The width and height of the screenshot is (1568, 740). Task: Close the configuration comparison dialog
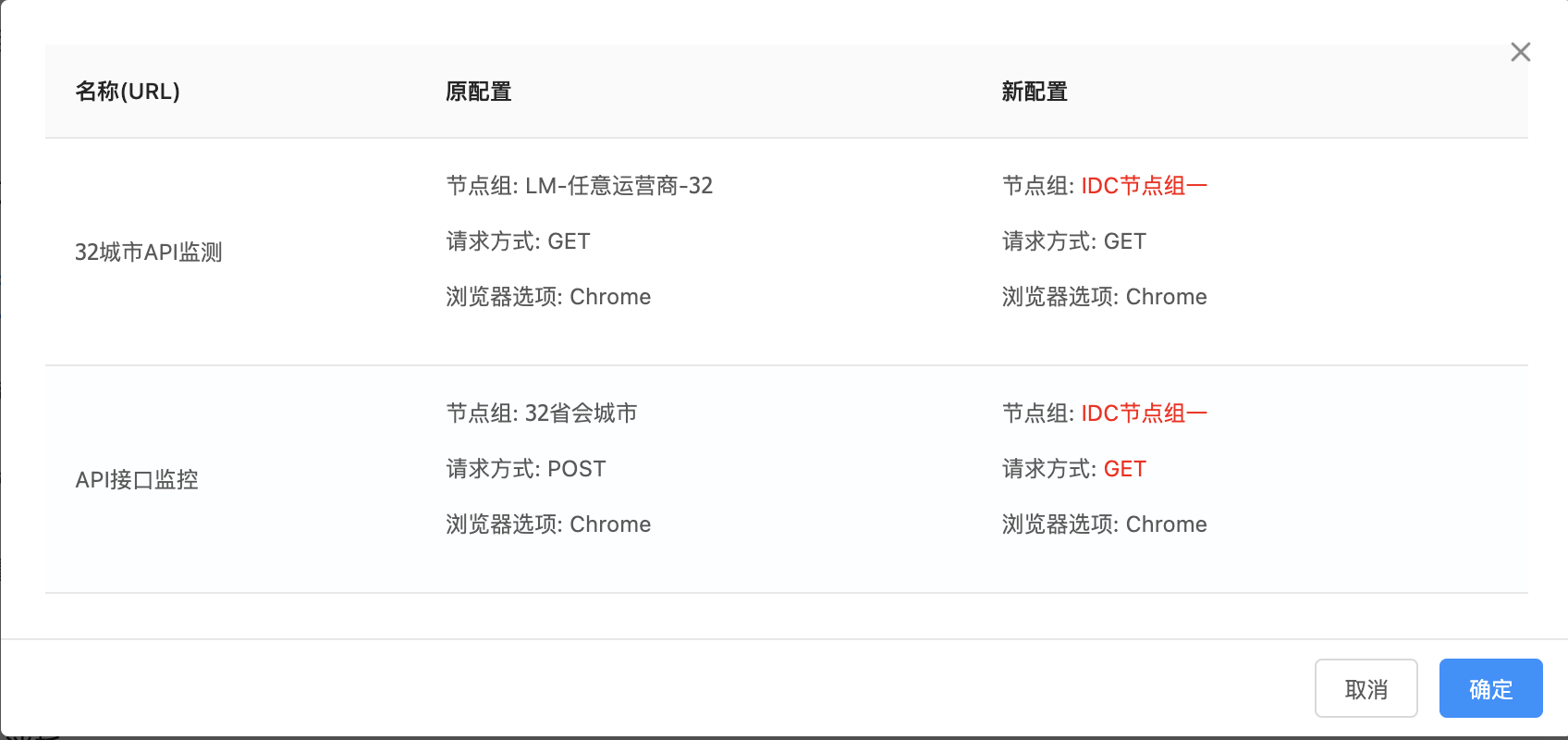click(x=1520, y=52)
